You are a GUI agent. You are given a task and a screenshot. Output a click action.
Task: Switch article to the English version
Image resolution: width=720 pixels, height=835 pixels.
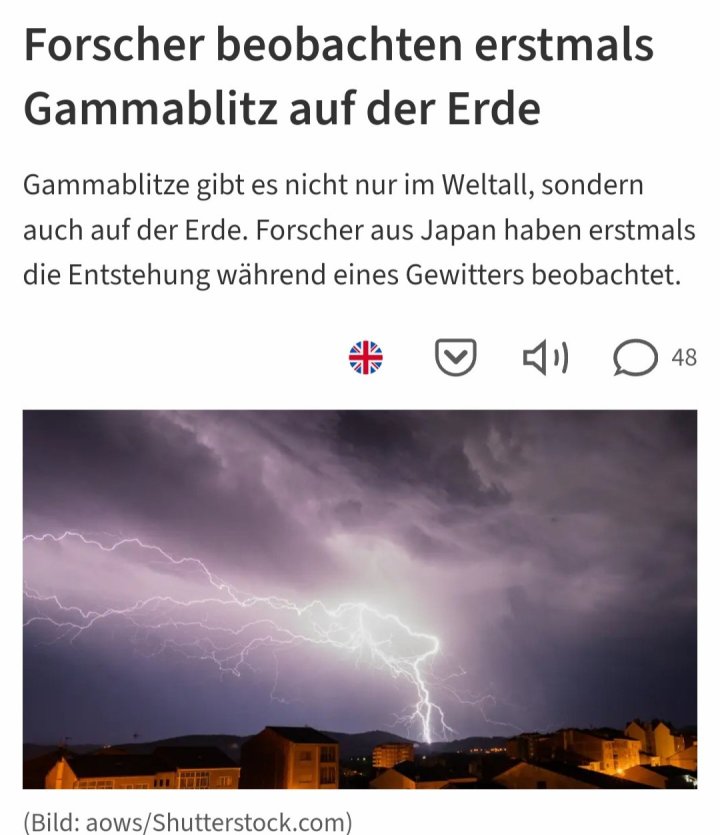[x=366, y=357]
